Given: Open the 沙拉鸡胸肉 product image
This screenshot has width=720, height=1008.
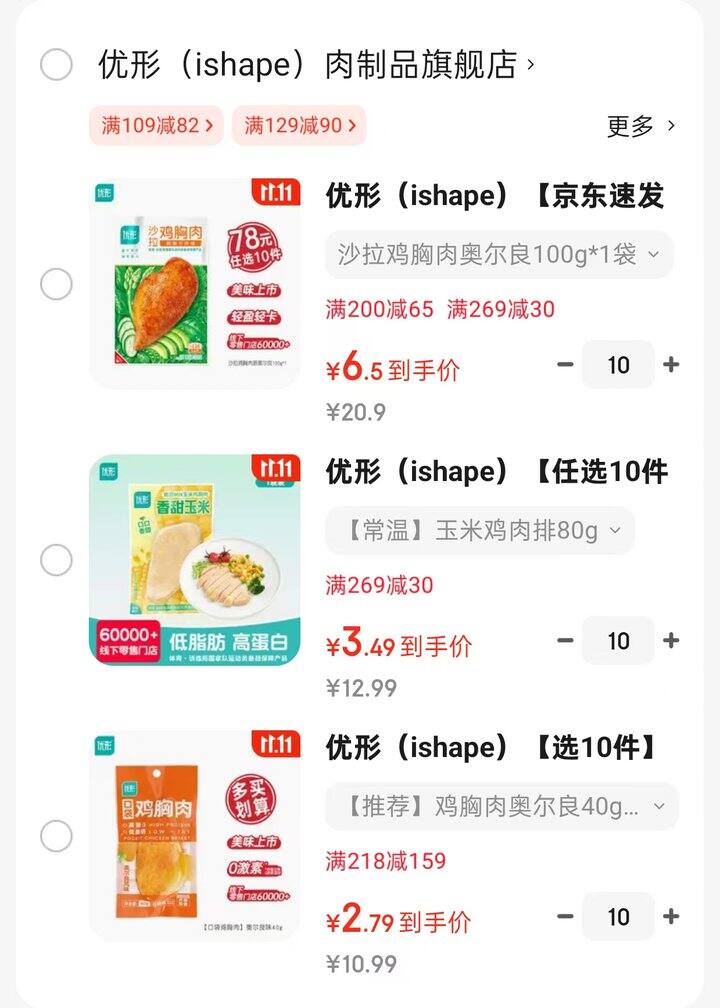Looking at the screenshot, I should point(195,283).
